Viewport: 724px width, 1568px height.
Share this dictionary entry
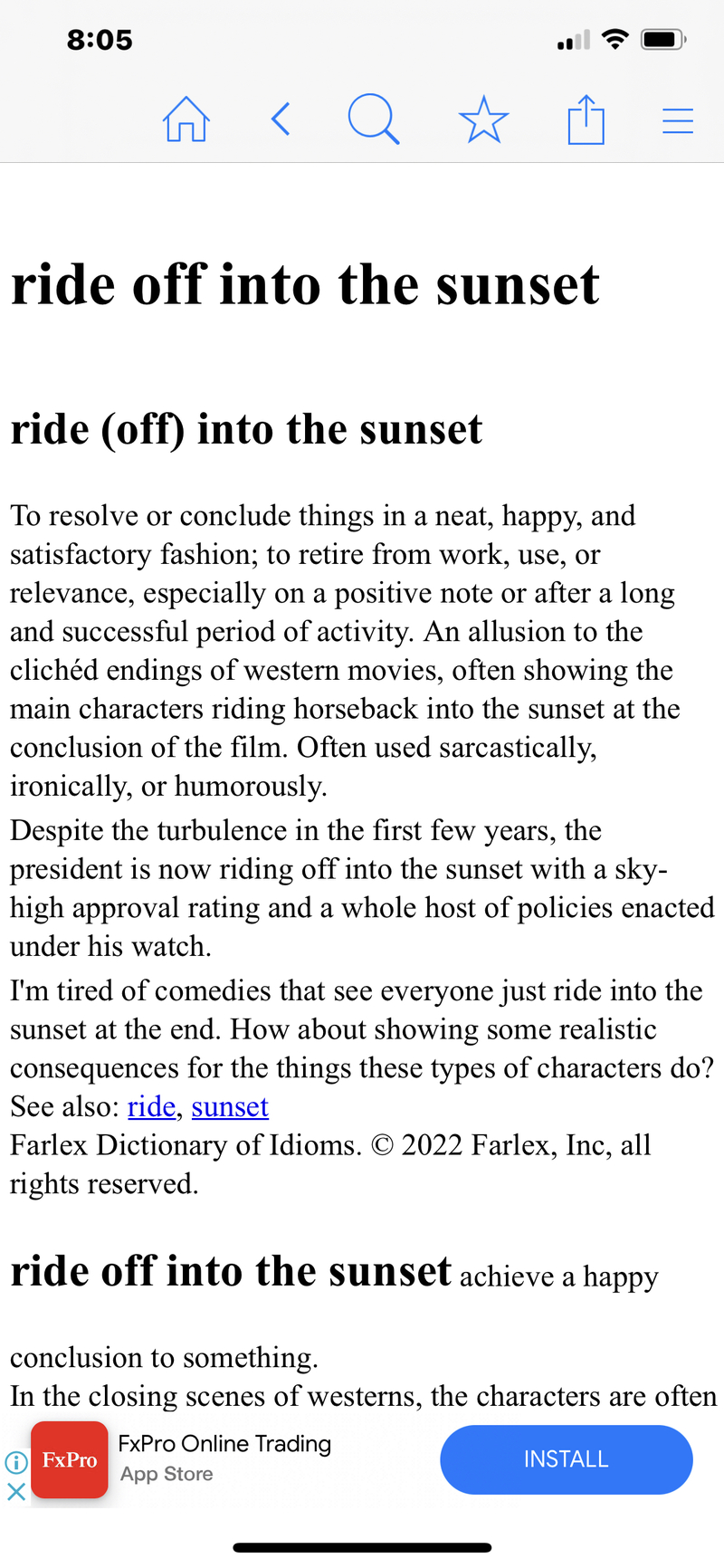586,120
